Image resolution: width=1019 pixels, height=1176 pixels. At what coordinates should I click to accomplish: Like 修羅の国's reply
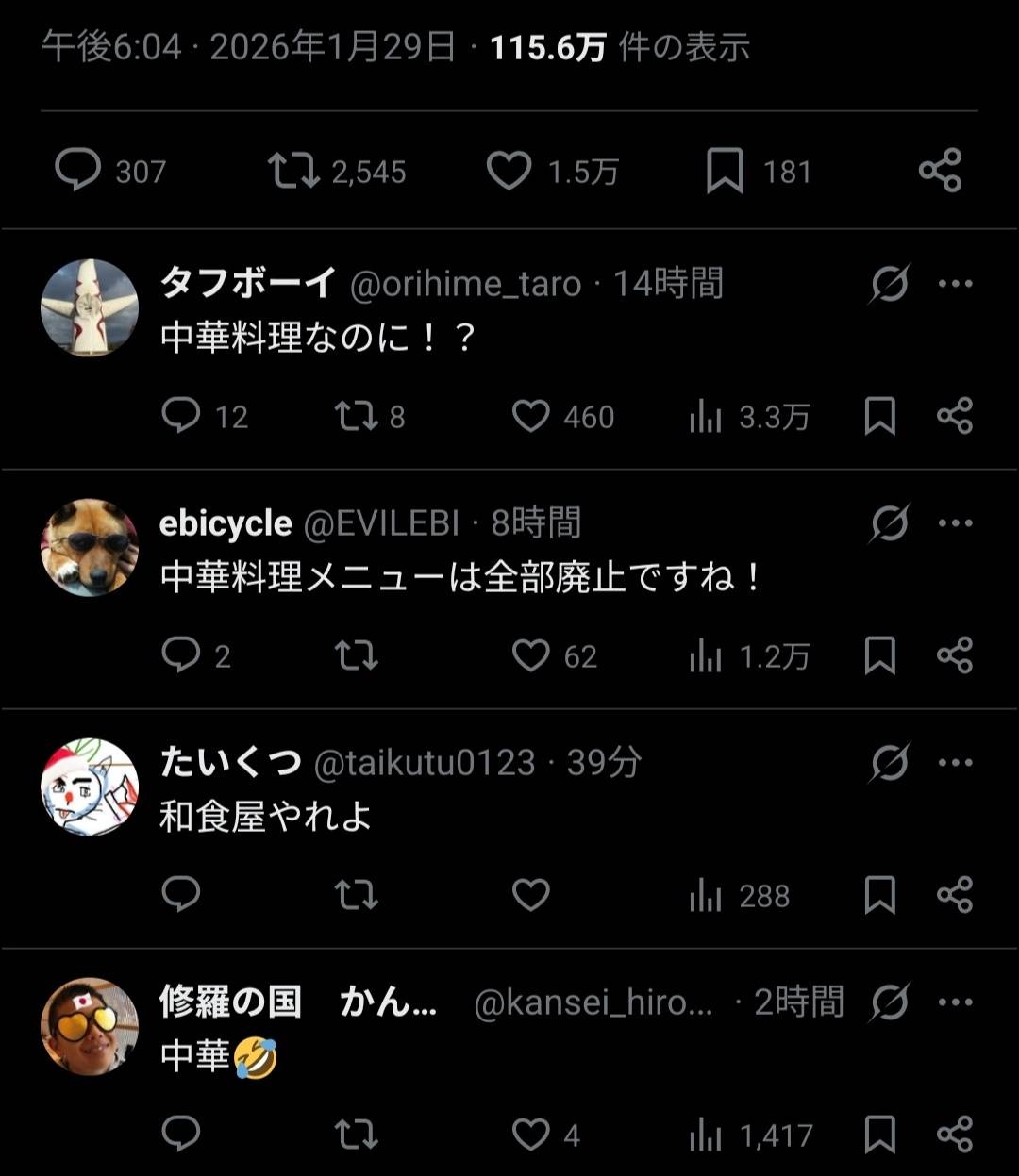[530, 1135]
